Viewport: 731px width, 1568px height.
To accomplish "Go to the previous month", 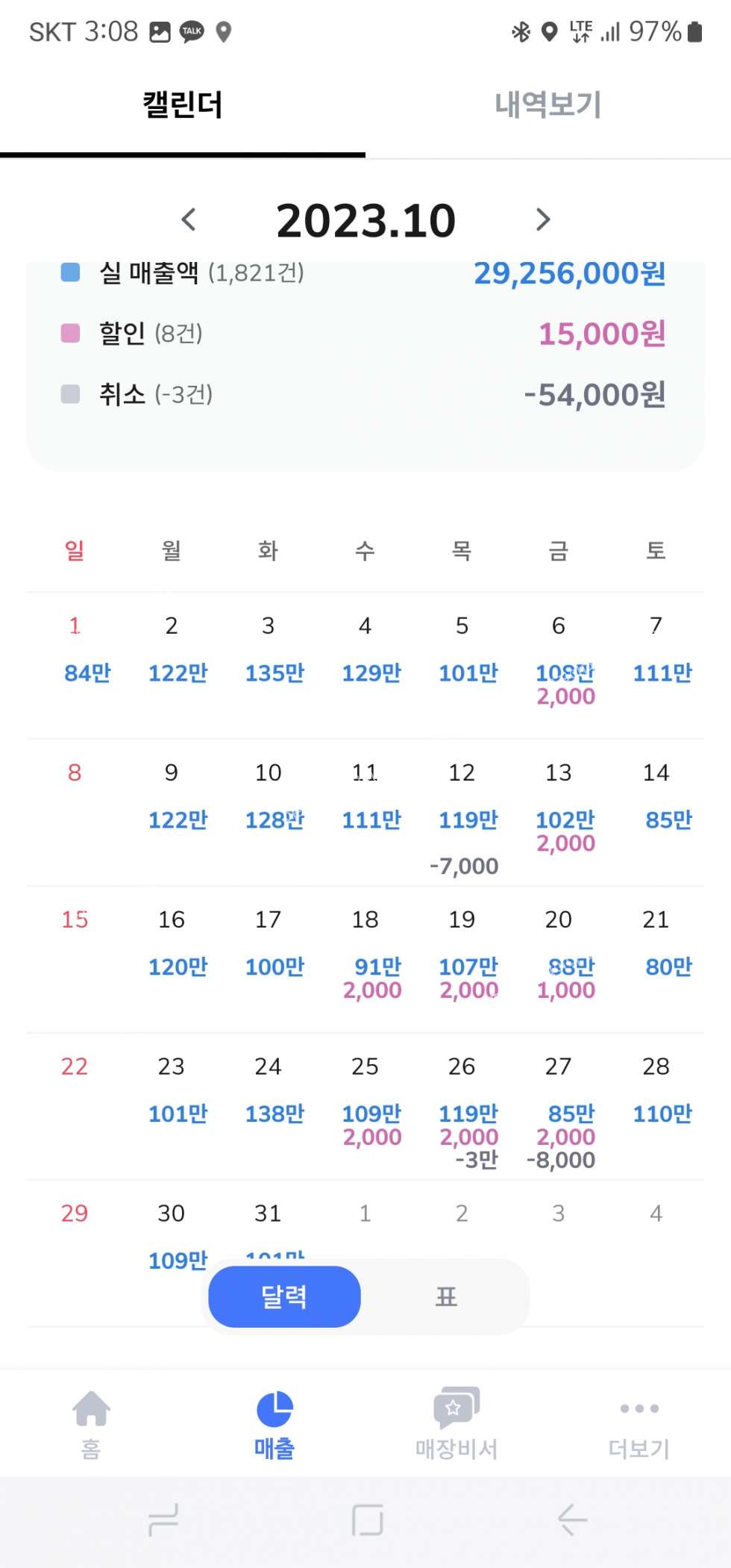I will 189,219.
